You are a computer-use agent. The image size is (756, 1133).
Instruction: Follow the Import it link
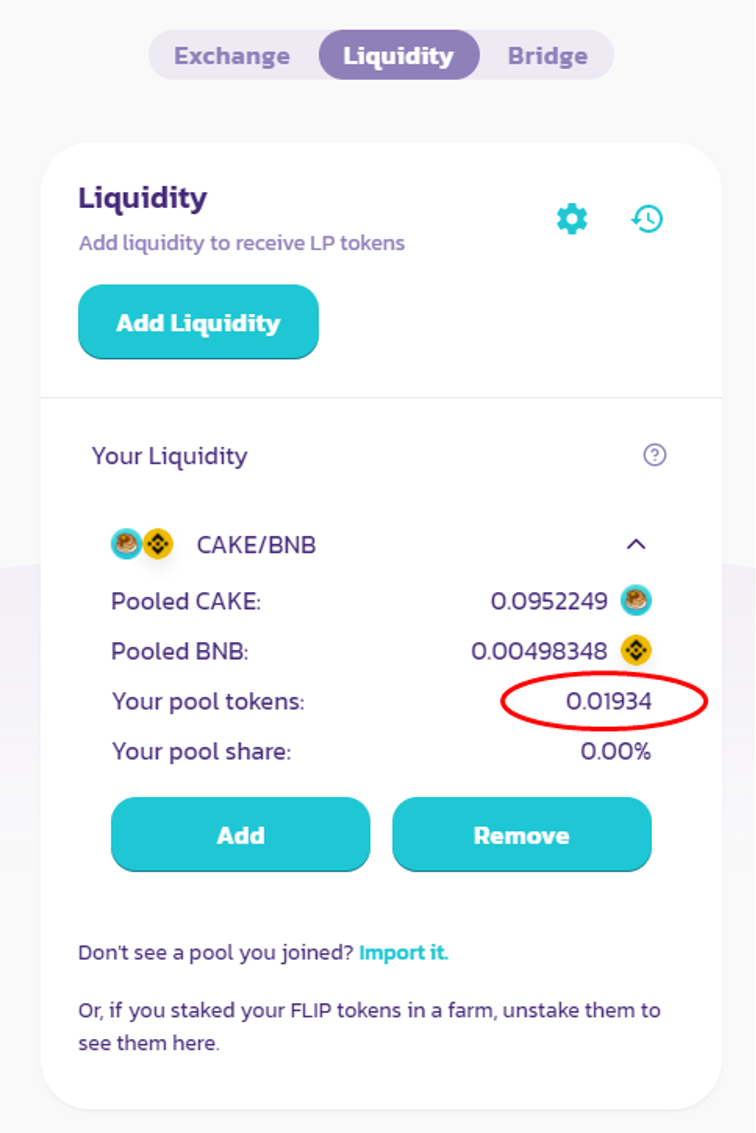tap(403, 953)
